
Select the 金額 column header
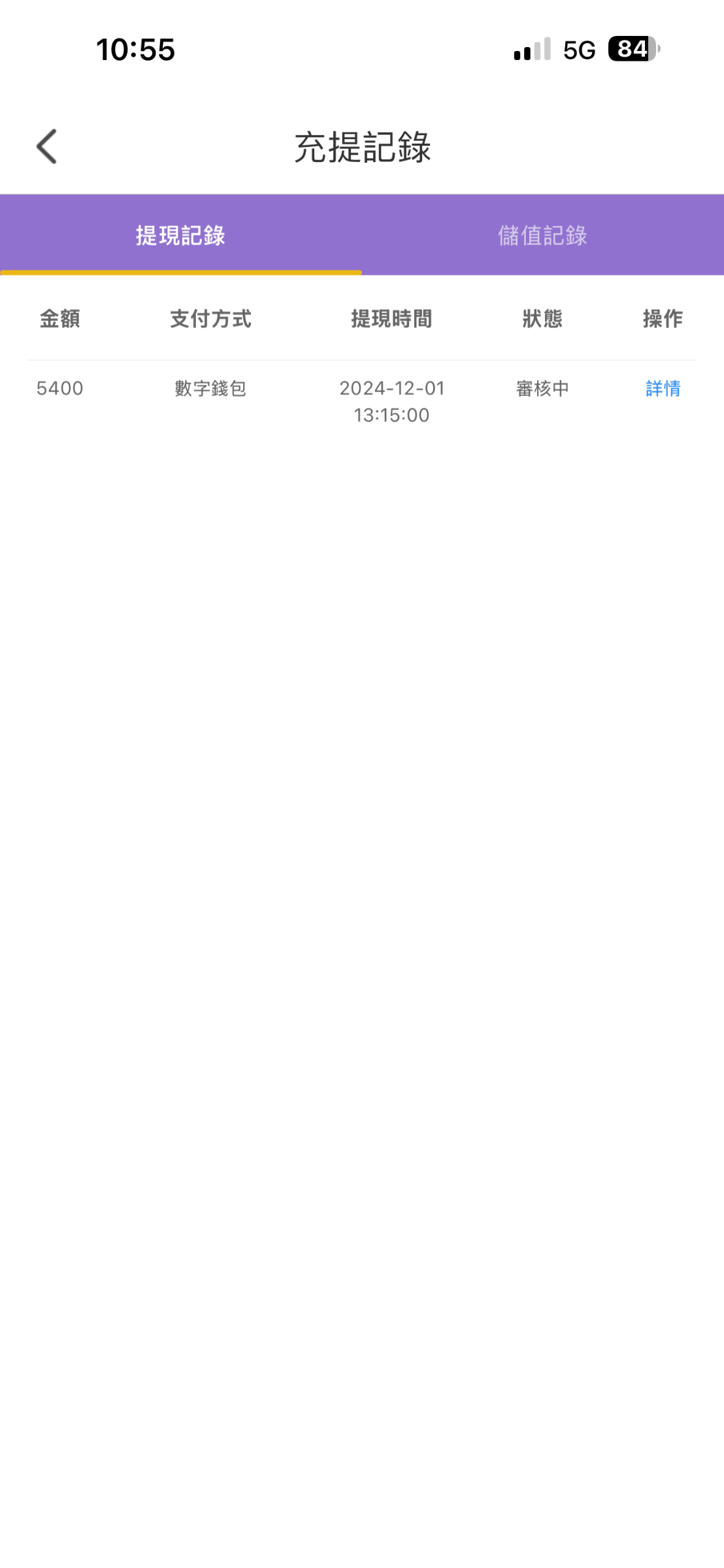click(59, 319)
